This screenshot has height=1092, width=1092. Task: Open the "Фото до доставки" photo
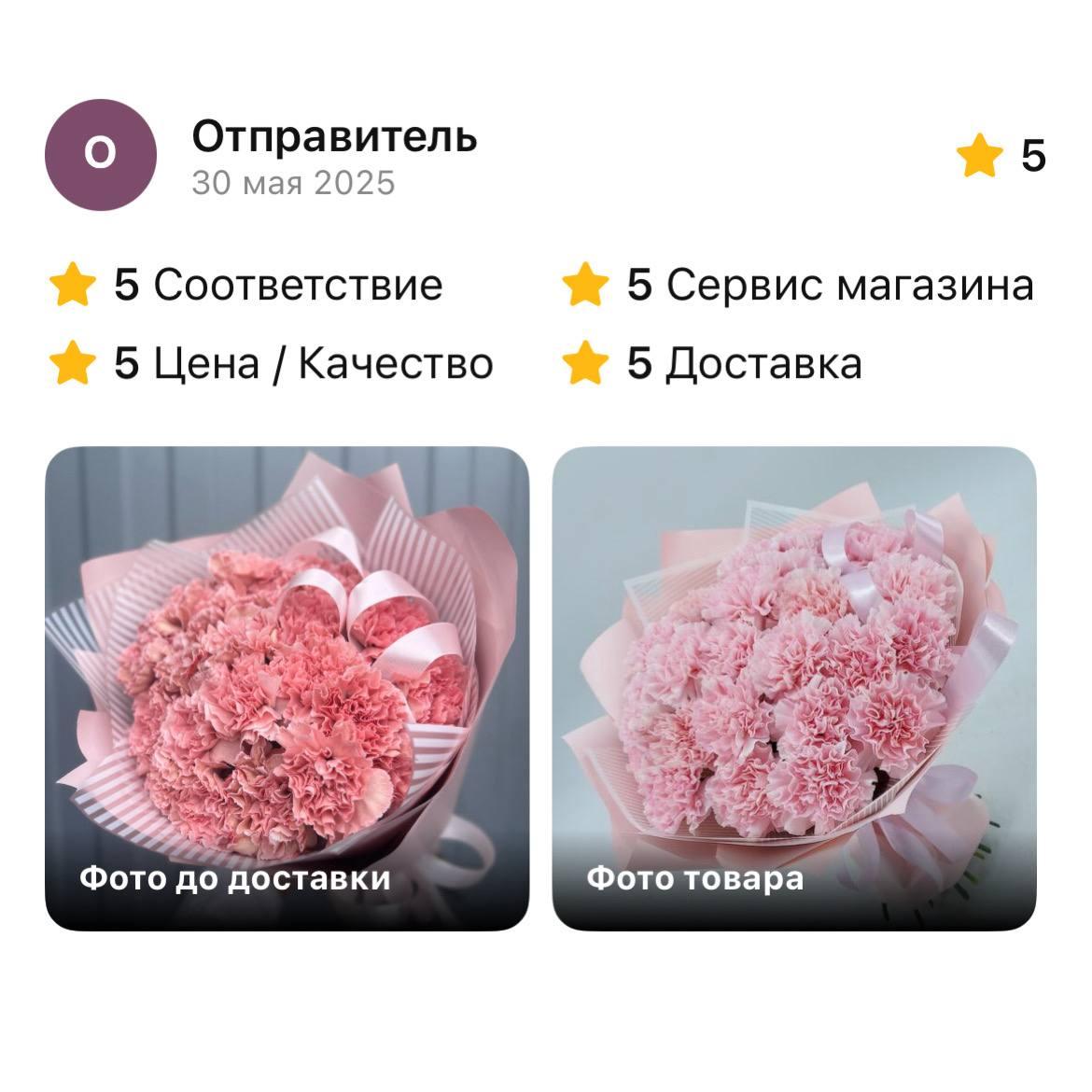[x=287, y=688]
